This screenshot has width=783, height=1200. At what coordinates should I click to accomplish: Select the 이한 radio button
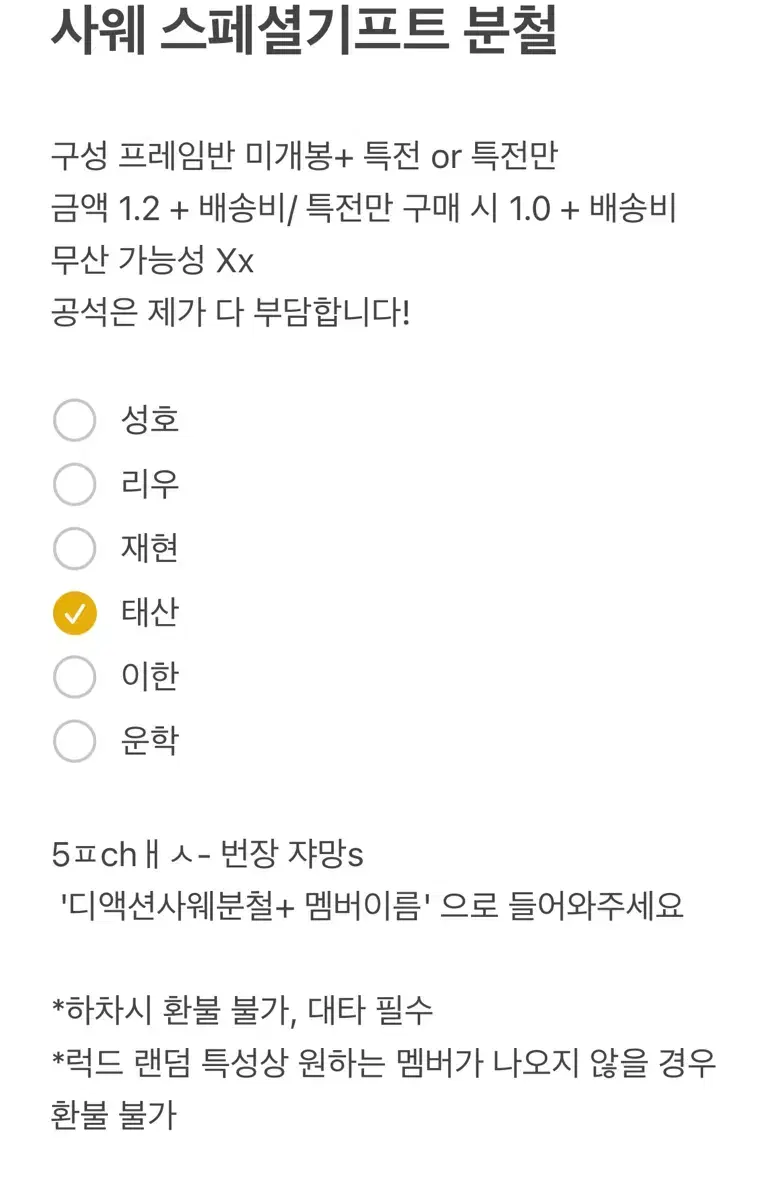point(74,676)
